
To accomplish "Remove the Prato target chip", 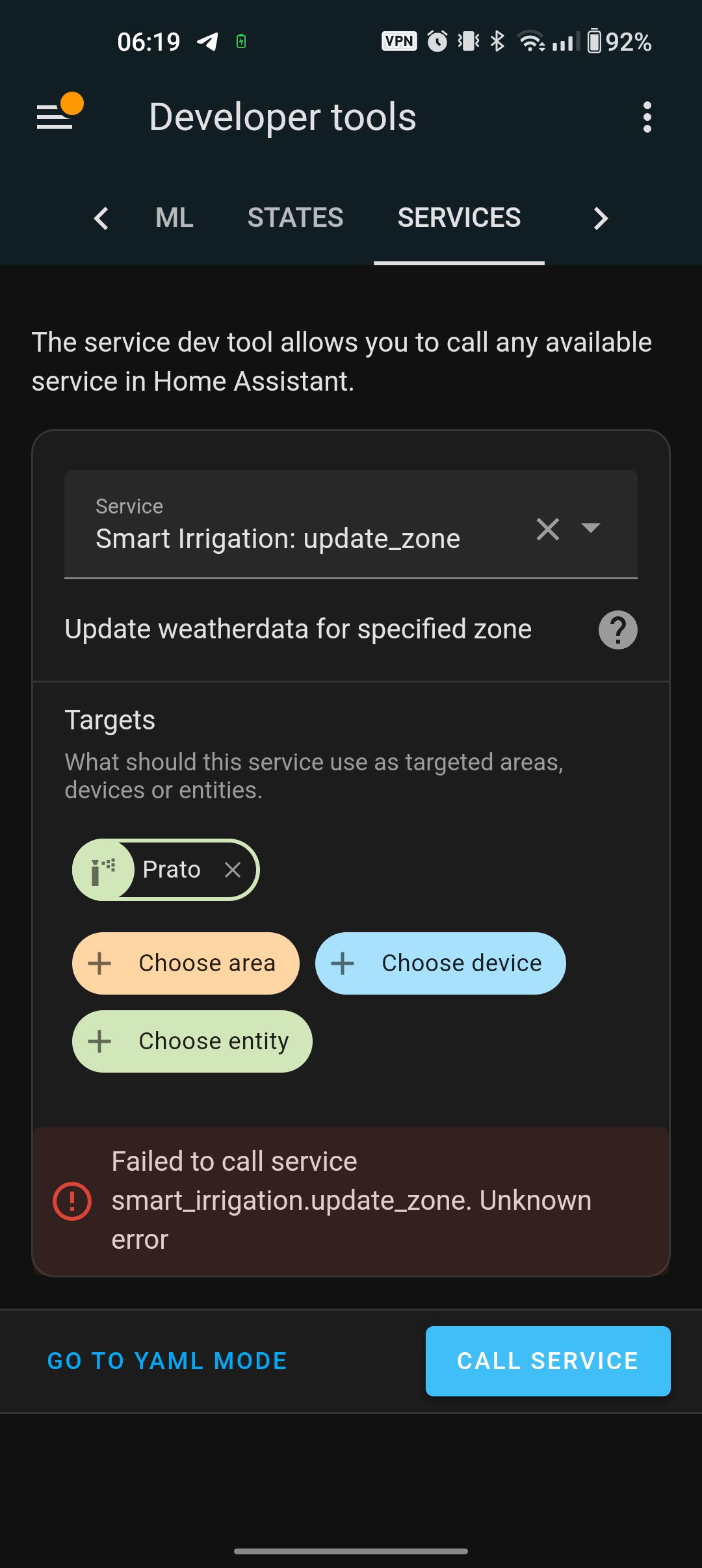I will (233, 870).
